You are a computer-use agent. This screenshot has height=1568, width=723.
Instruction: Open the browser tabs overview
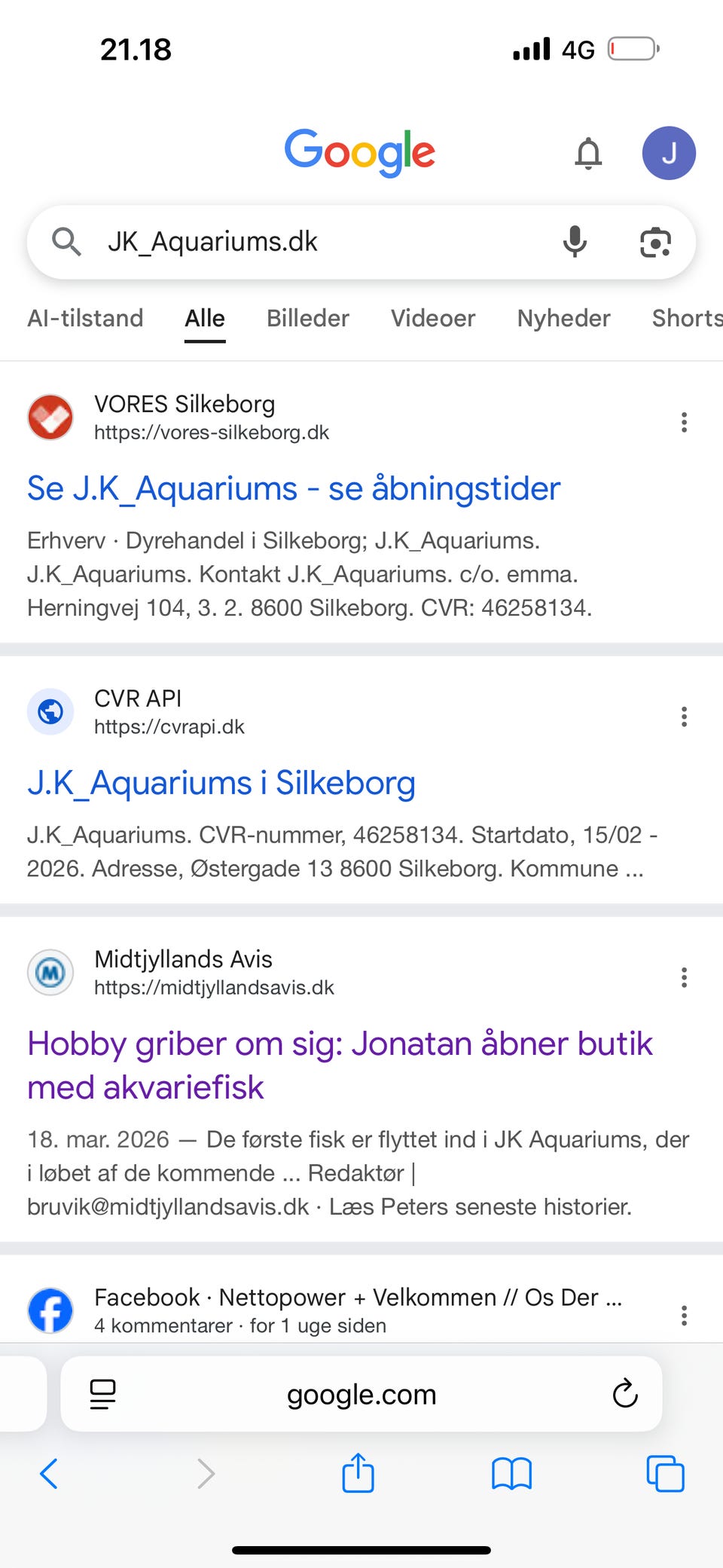tap(665, 1473)
